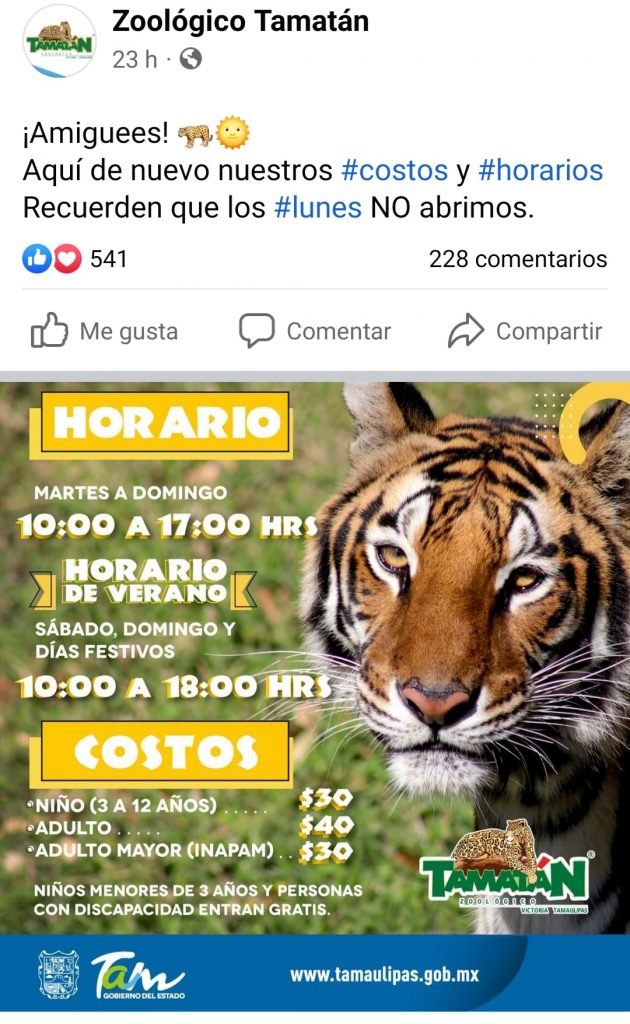Tap Comentar to write a comment
The image size is (630, 1024).
coord(315,331)
